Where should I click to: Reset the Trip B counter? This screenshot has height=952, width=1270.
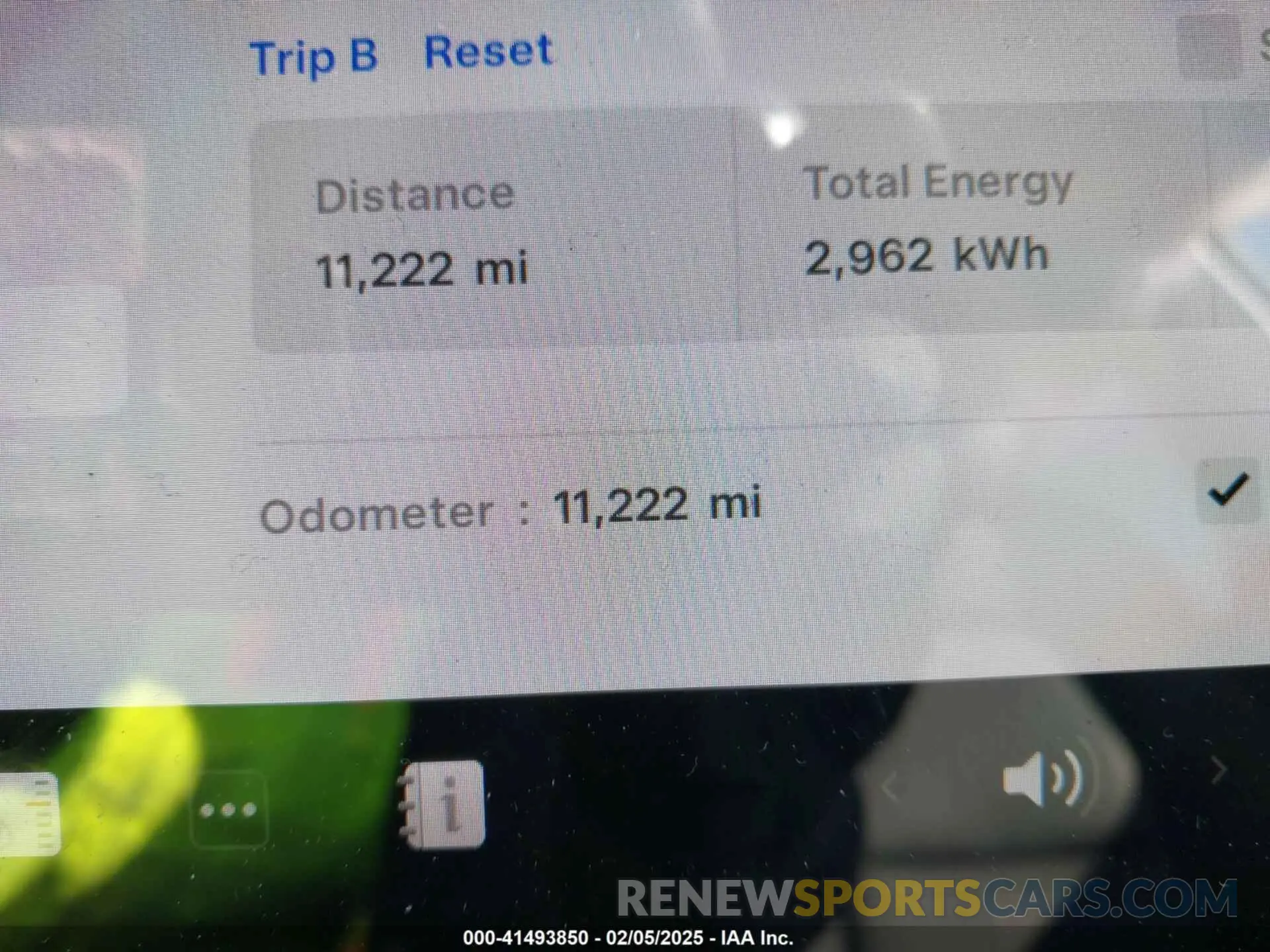488,52
